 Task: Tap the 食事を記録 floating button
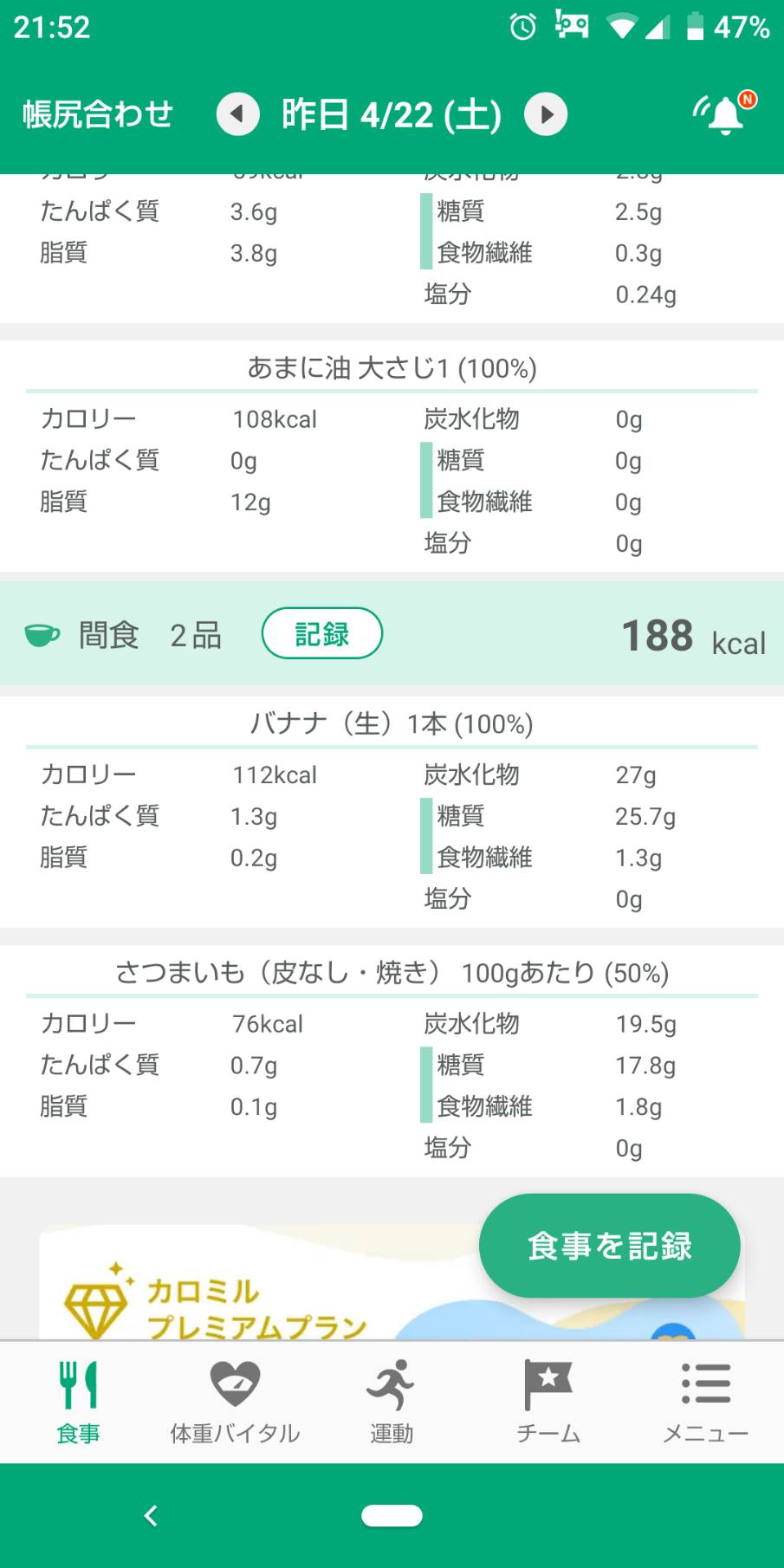(610, 1246)
